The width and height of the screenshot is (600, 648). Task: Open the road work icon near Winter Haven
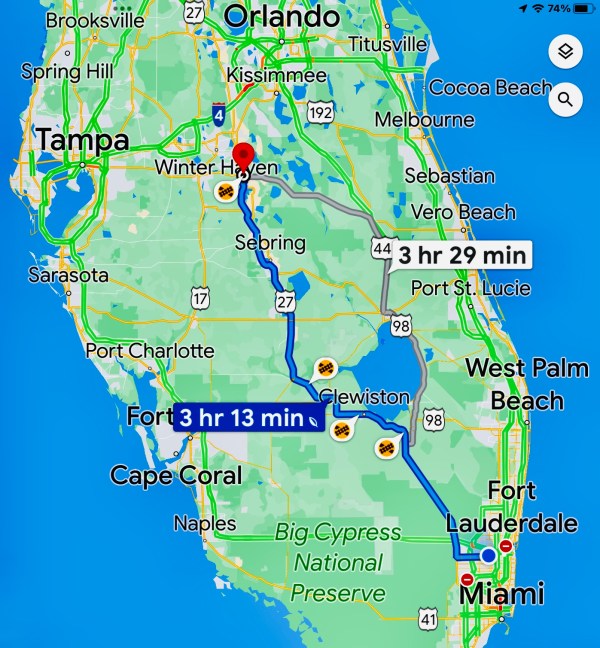[227, 192]
